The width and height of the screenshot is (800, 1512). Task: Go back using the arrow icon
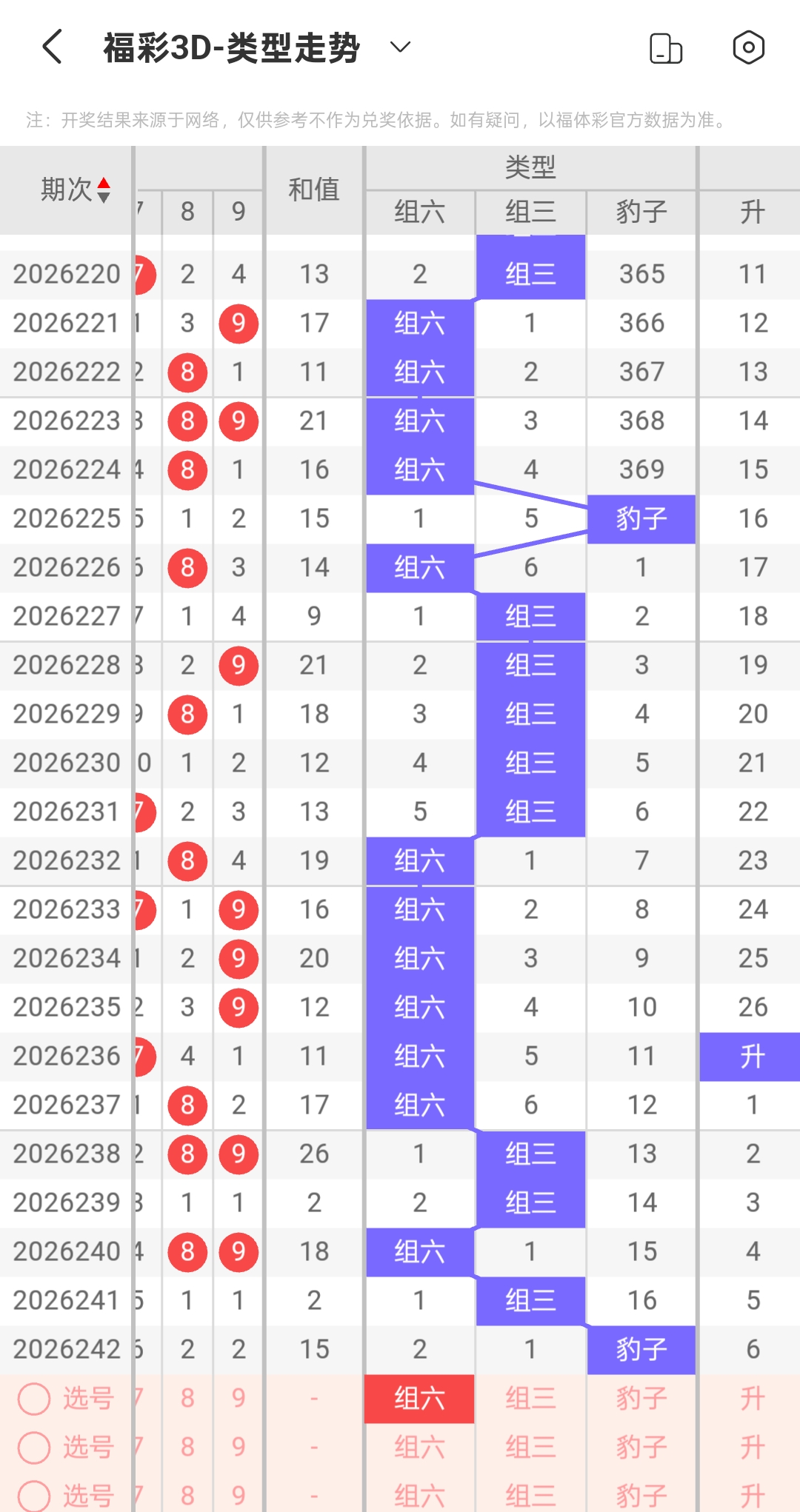[x=52, y=47]
